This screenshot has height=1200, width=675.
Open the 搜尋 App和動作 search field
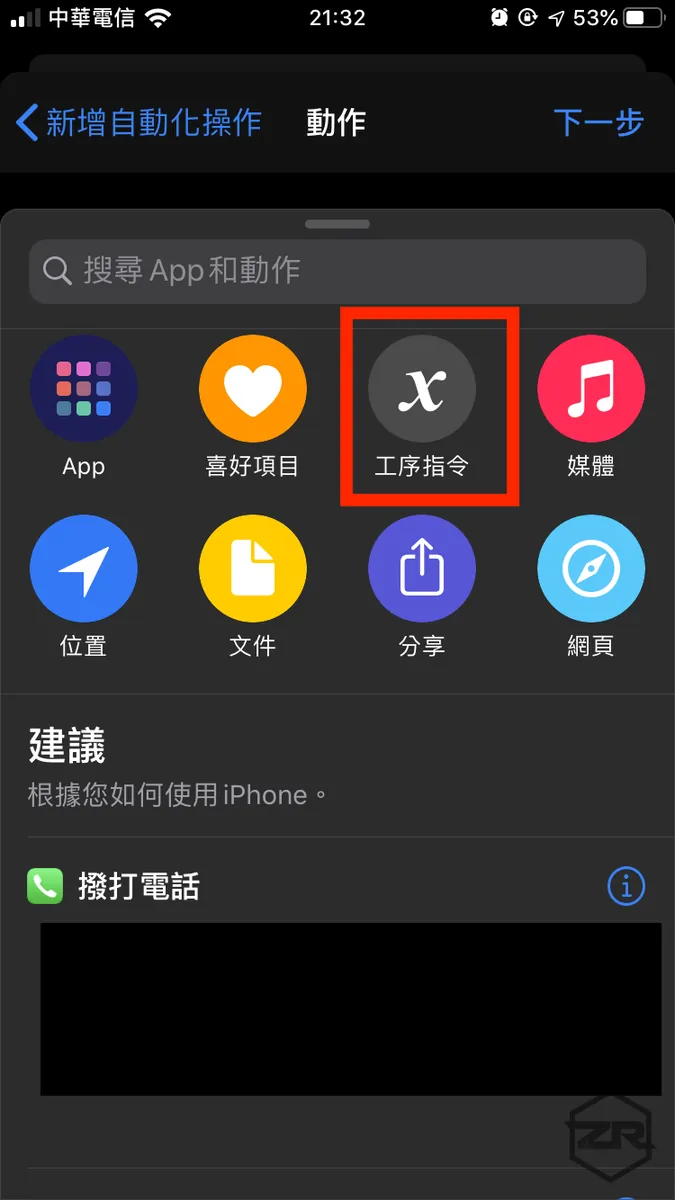[x=337, y=270]
